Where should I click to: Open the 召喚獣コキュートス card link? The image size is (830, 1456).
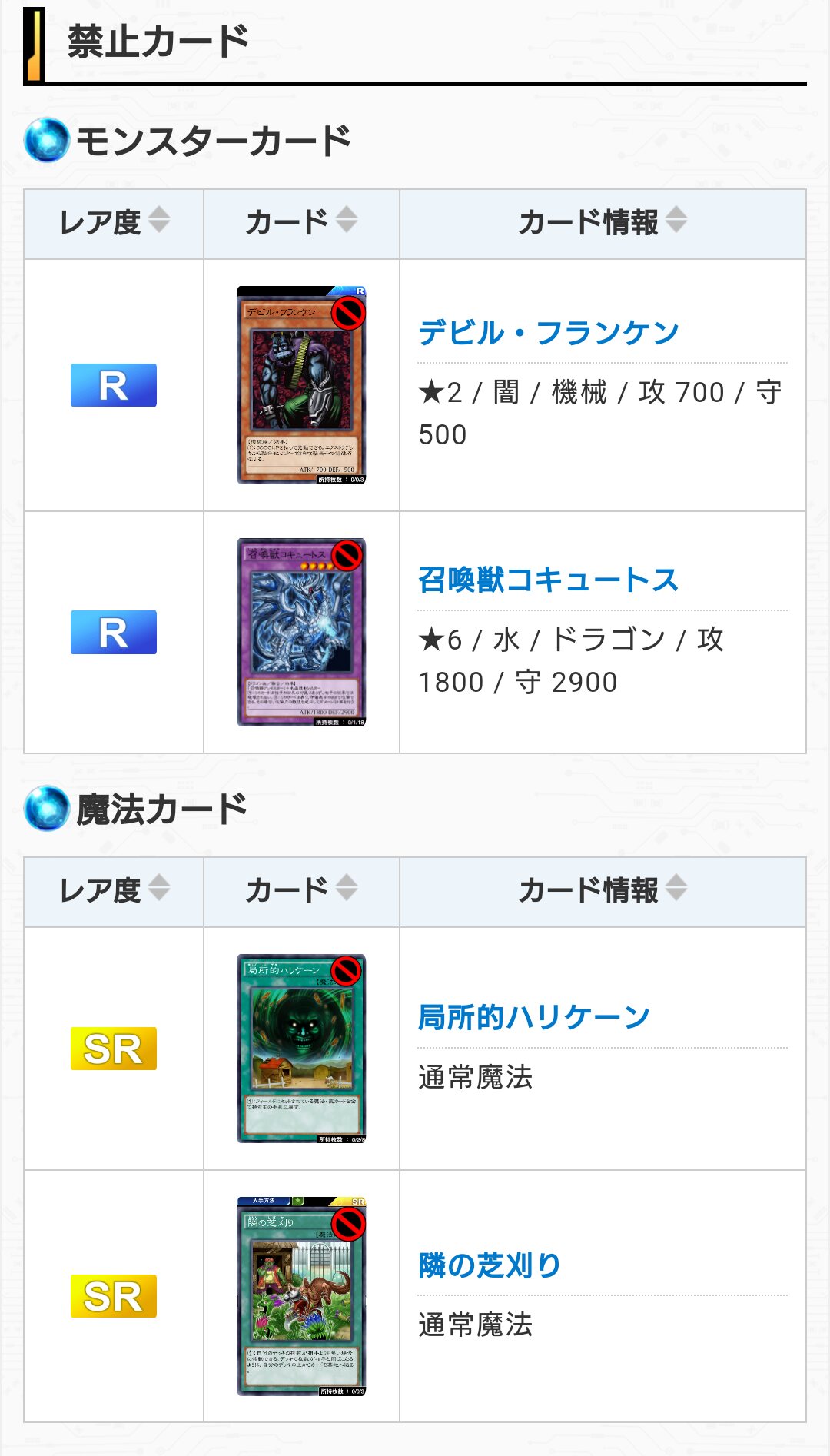tap(548, 580)
